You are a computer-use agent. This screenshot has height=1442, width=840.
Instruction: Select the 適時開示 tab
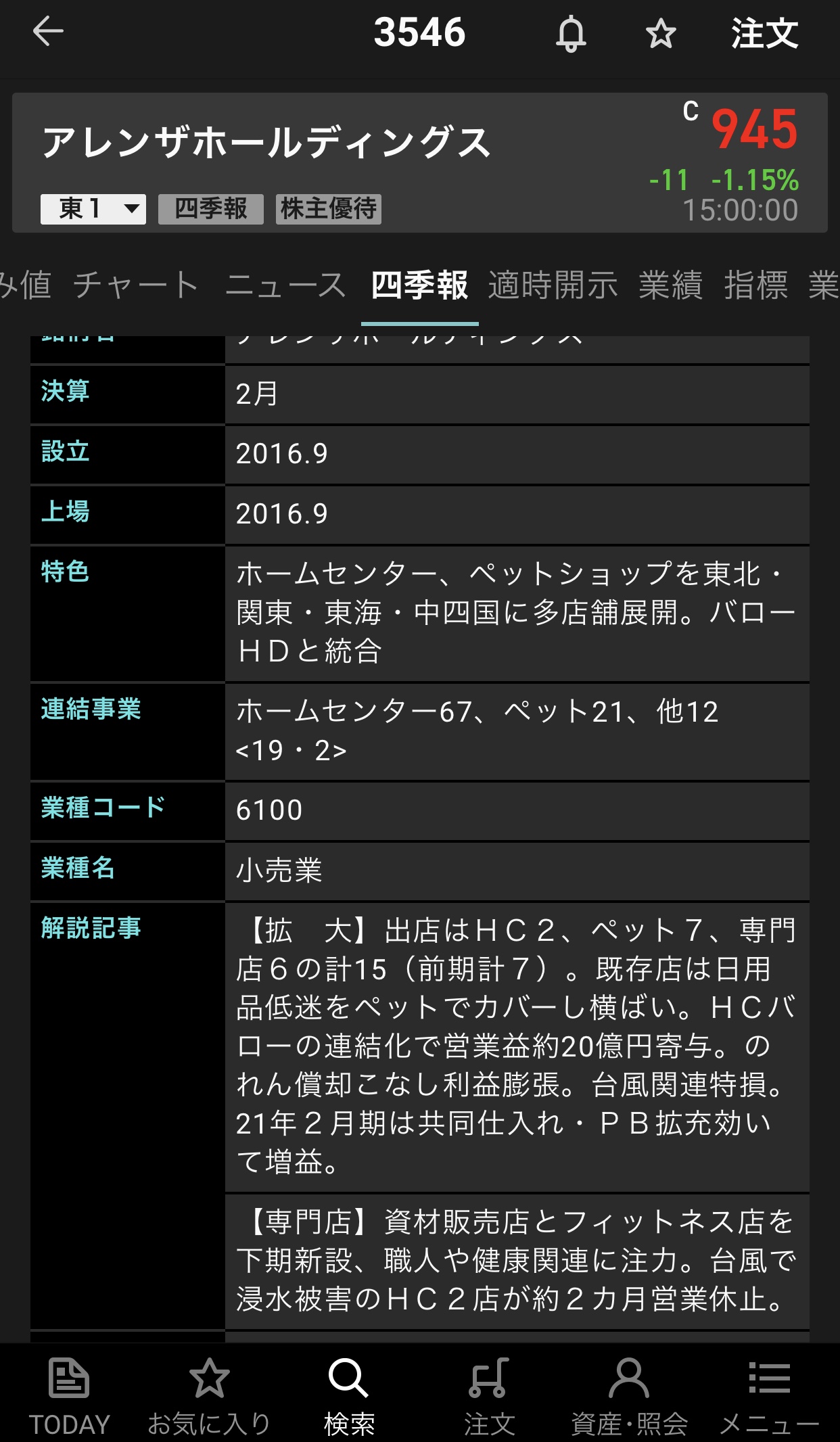pos(553,285)
